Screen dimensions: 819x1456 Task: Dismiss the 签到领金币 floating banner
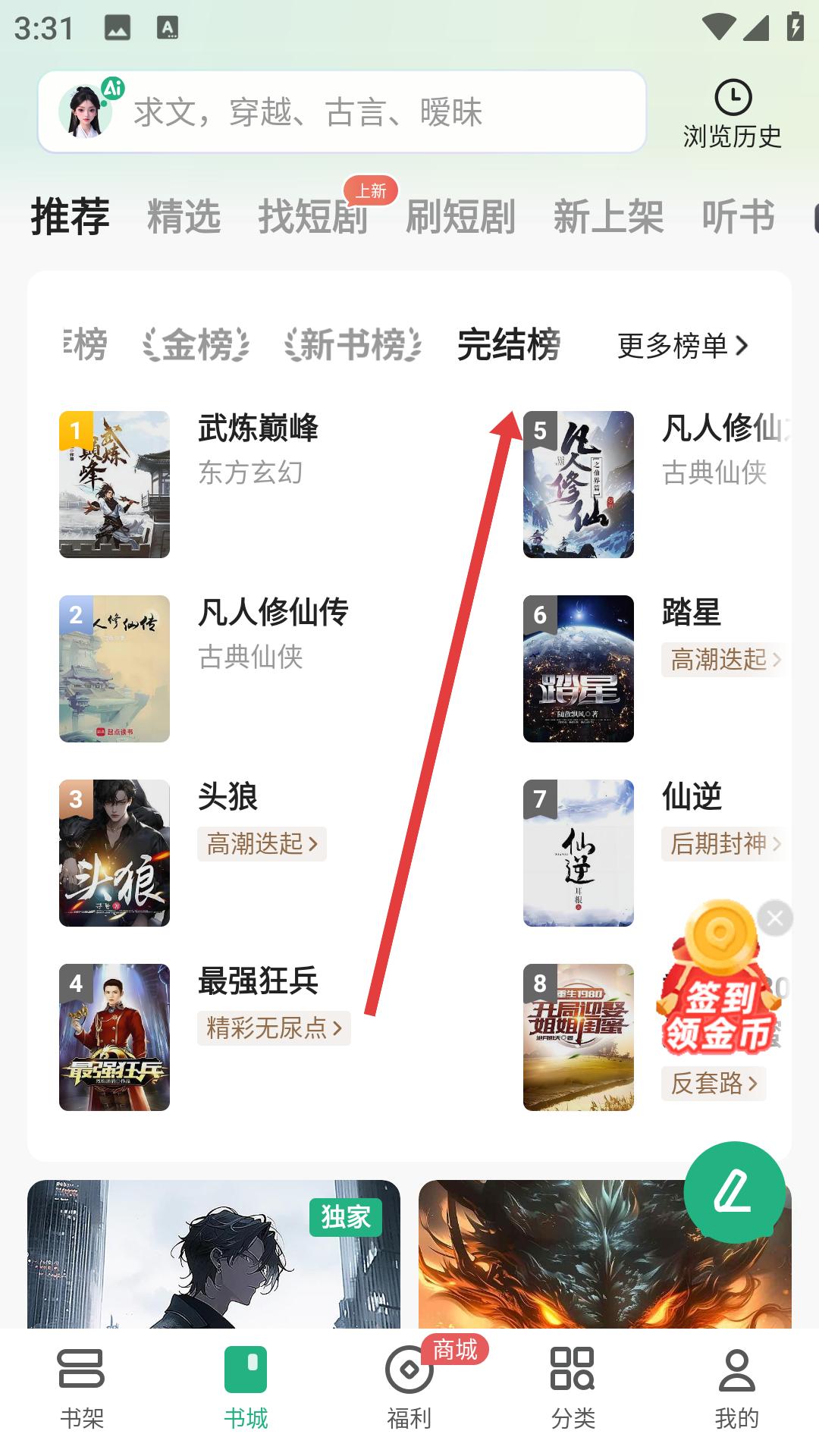coord(775,918)
